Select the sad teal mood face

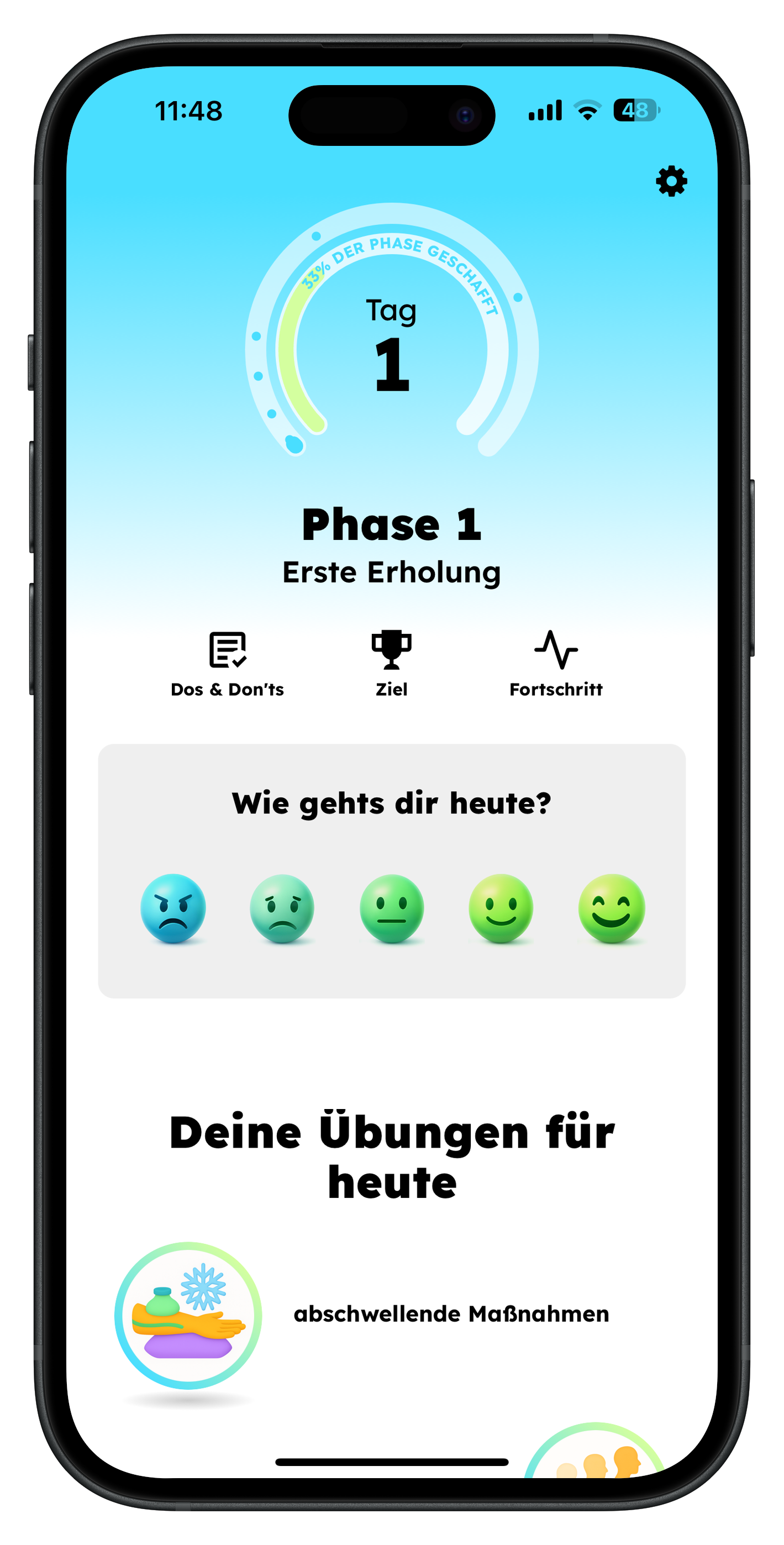(282, 908)
